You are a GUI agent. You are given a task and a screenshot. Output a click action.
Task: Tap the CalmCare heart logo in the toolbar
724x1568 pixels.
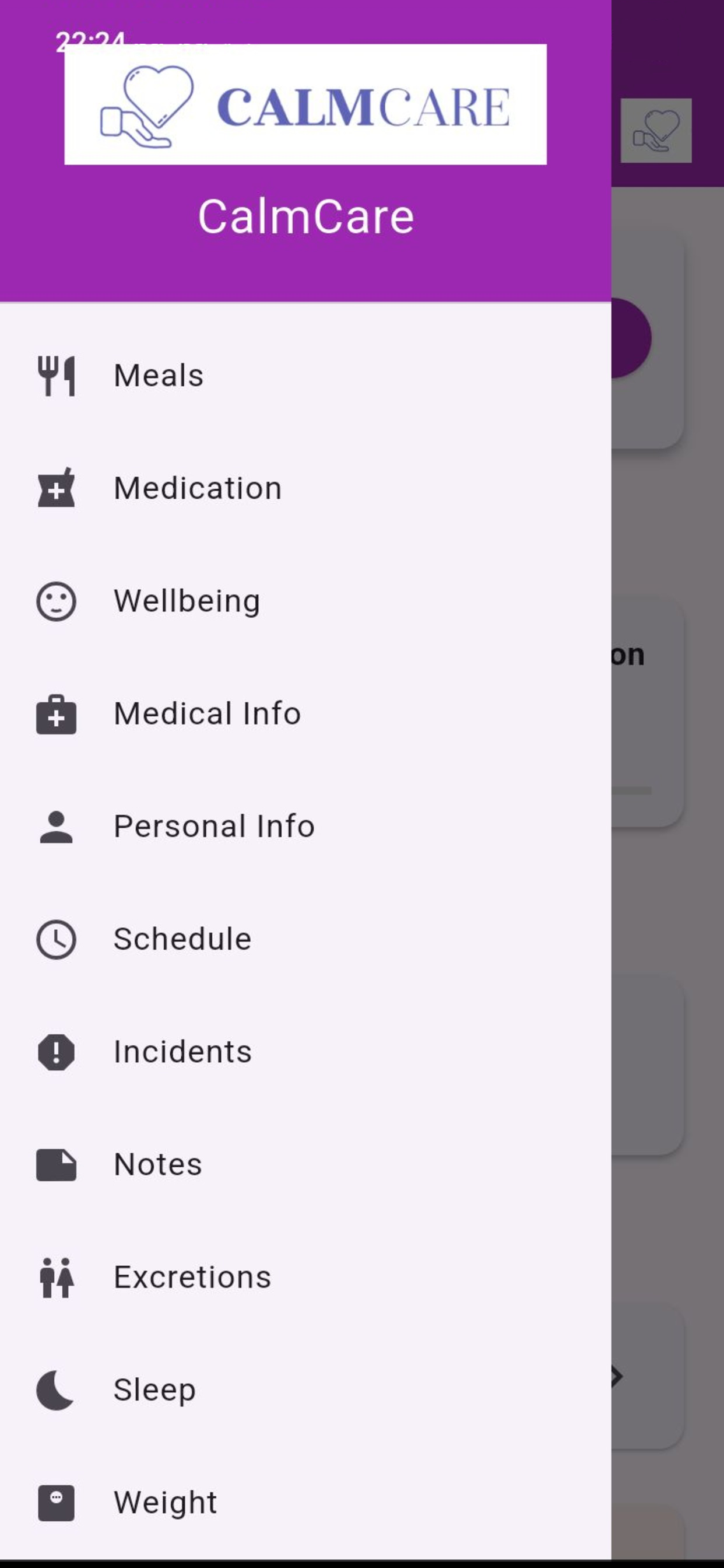[x=658, y=130]
